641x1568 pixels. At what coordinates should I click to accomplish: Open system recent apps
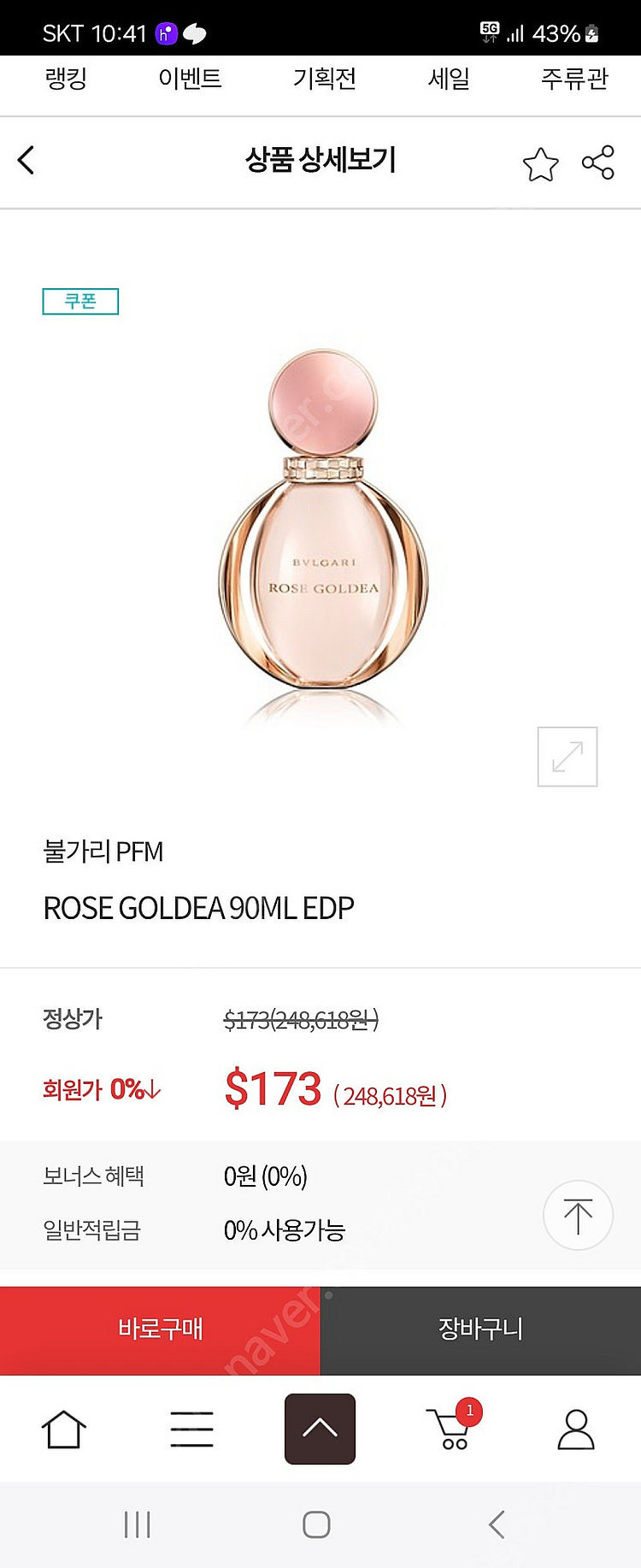click(x=137, y=1524)
